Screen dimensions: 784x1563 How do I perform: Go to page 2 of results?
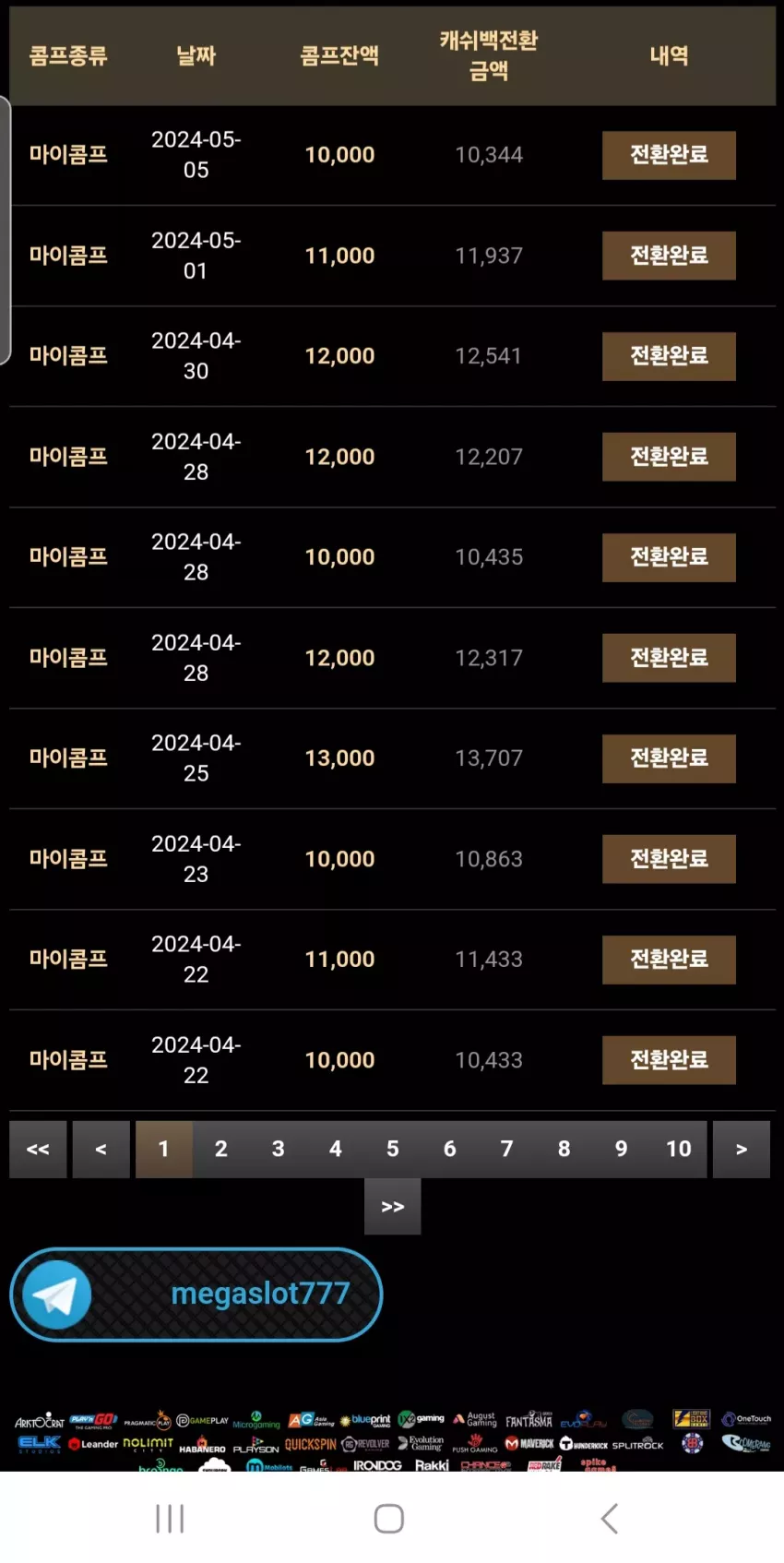click(x=220, y=1149)
